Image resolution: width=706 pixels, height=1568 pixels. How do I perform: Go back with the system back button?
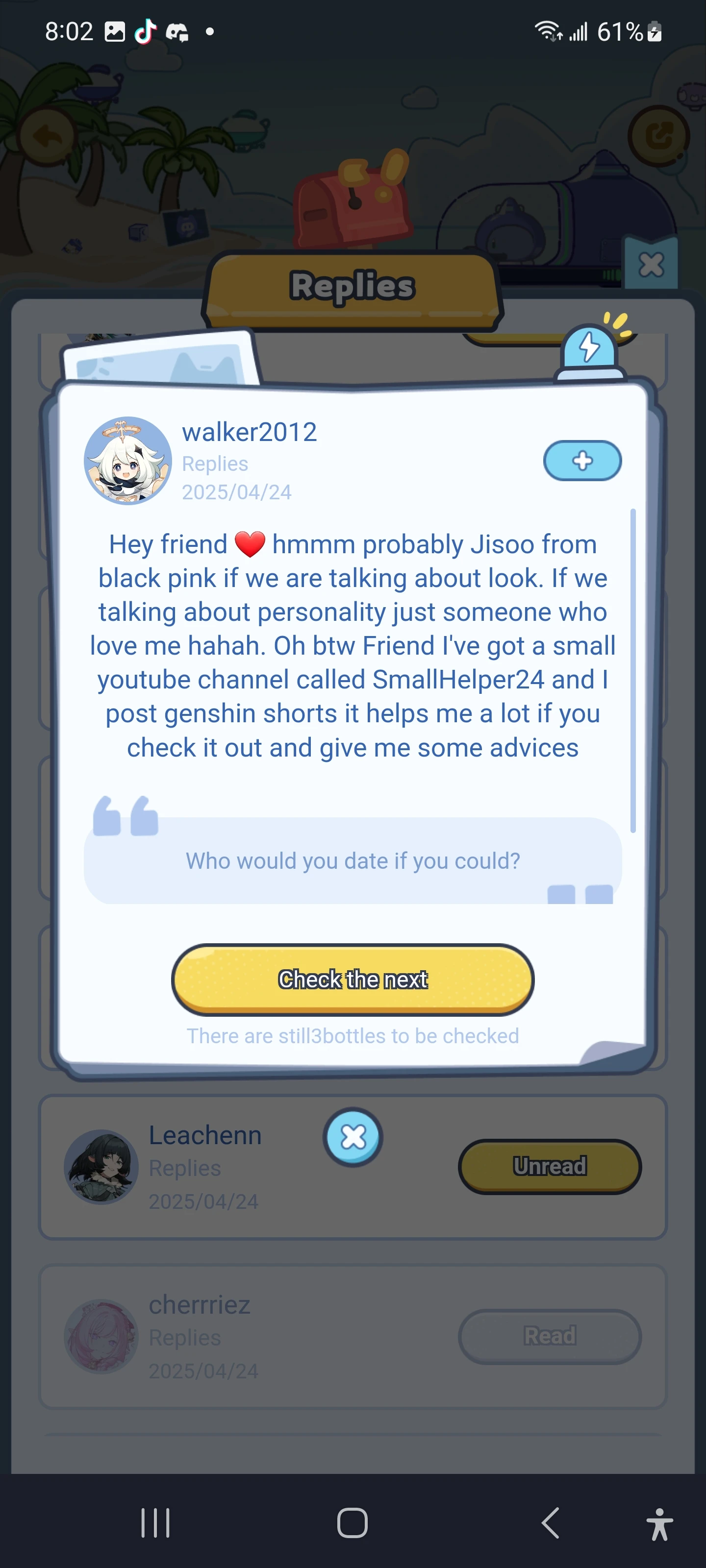tap(550, 1523)
